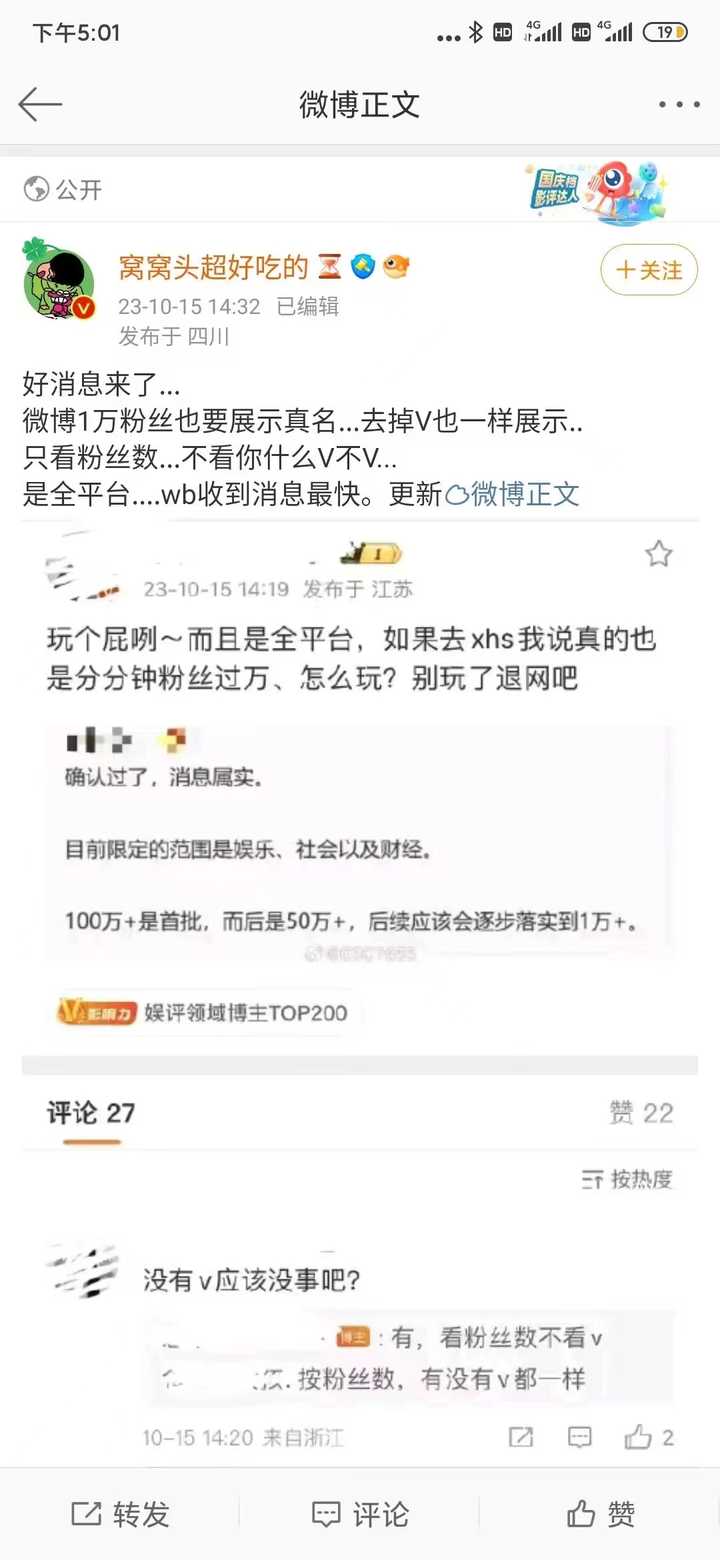Tap 转发 in the bottom bar

[x=120, y=1515]
